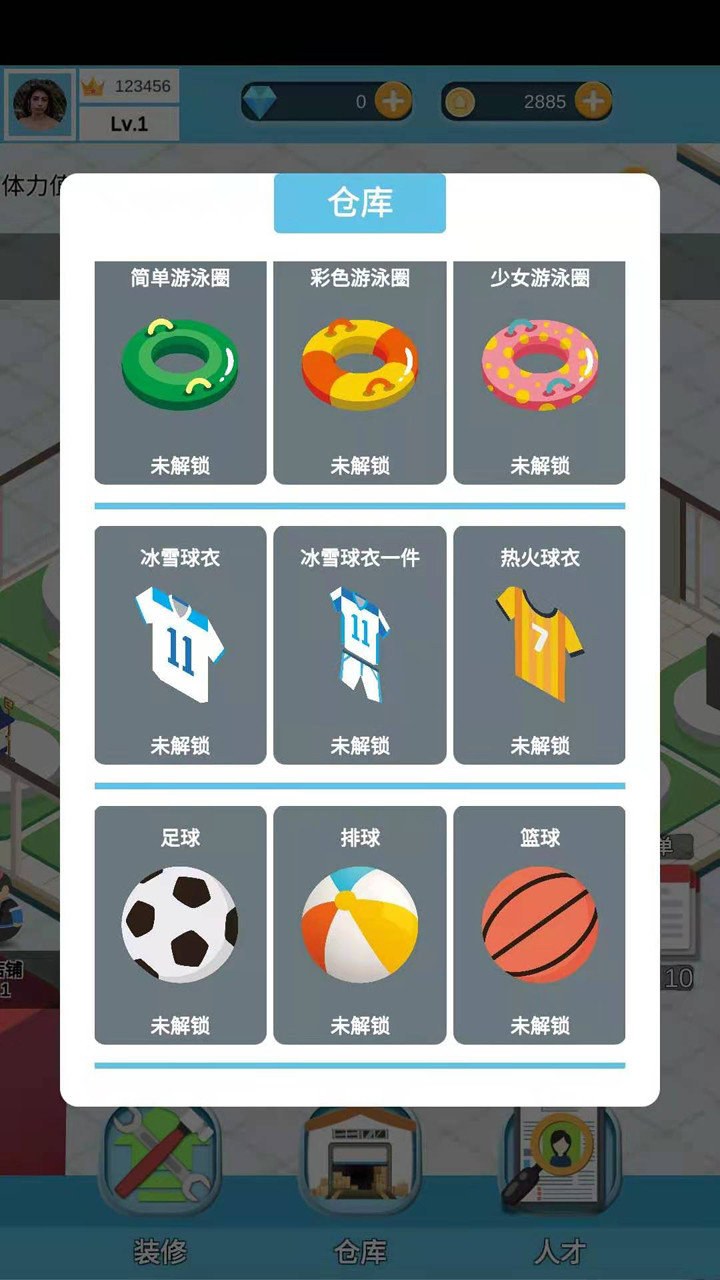Select the 冰雪球衣 white jersey icon
Screen dimensions: 720x1280
(x=180, y=640)
